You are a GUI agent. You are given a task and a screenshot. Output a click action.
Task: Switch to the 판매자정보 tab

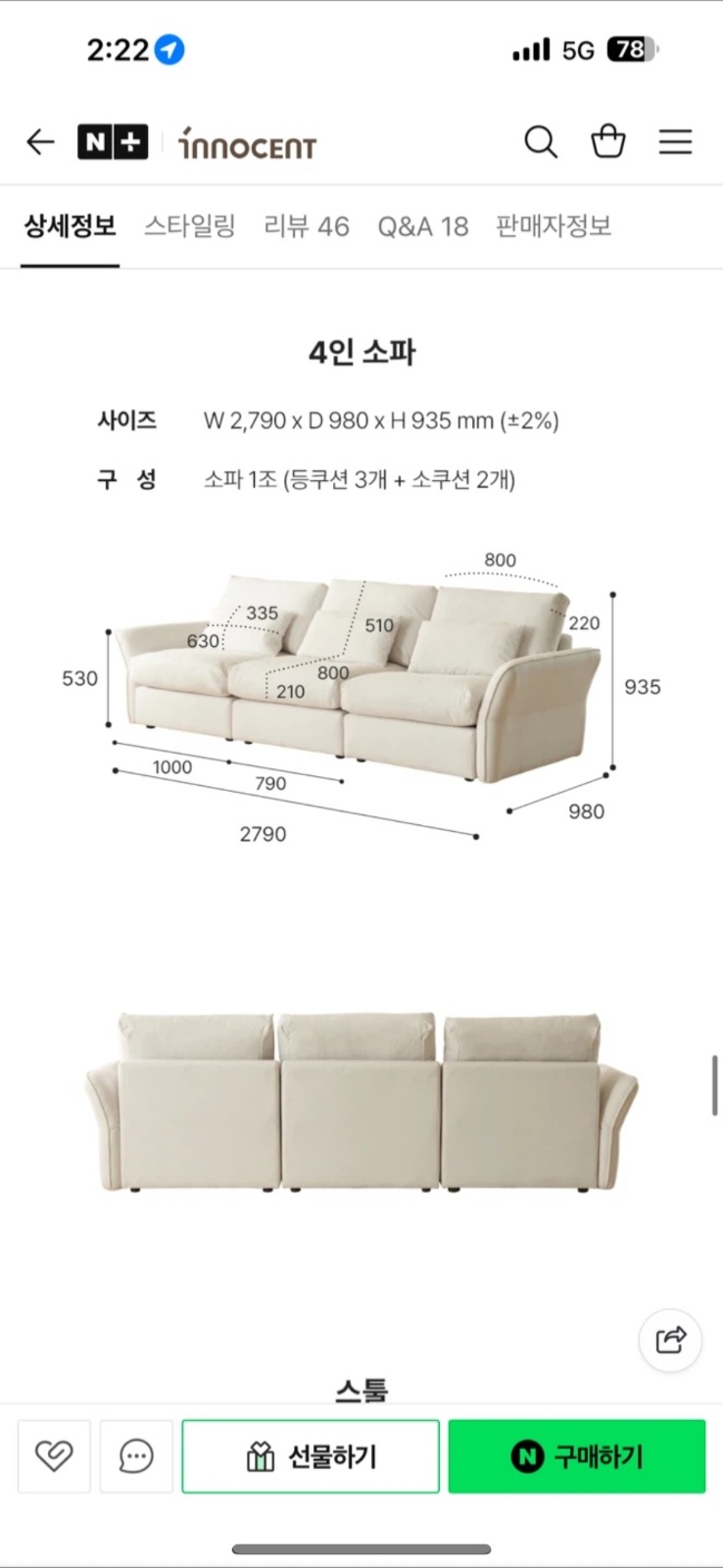(554, 226)
